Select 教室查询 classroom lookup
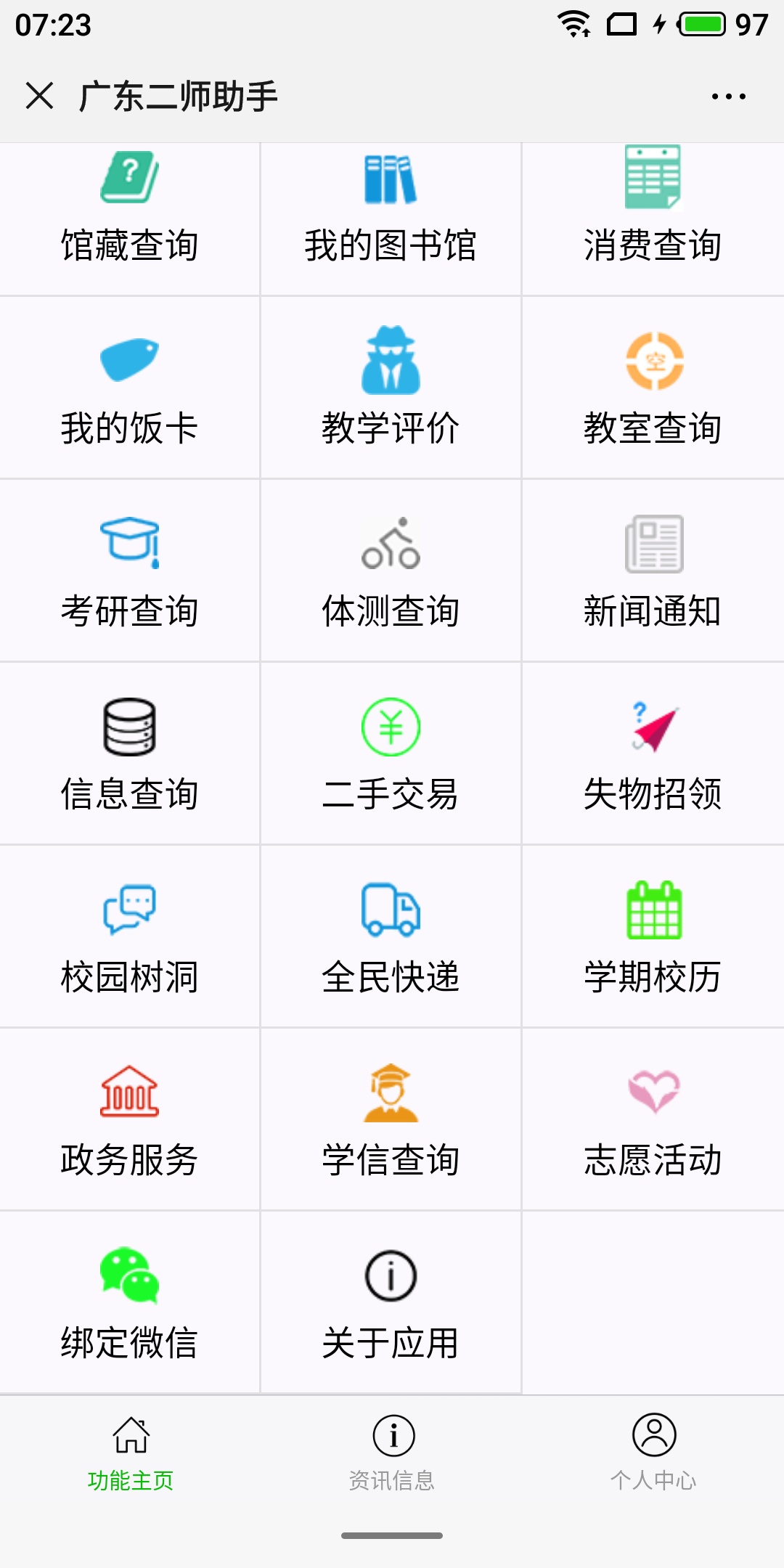The image size is (784, 1568). 653,388
